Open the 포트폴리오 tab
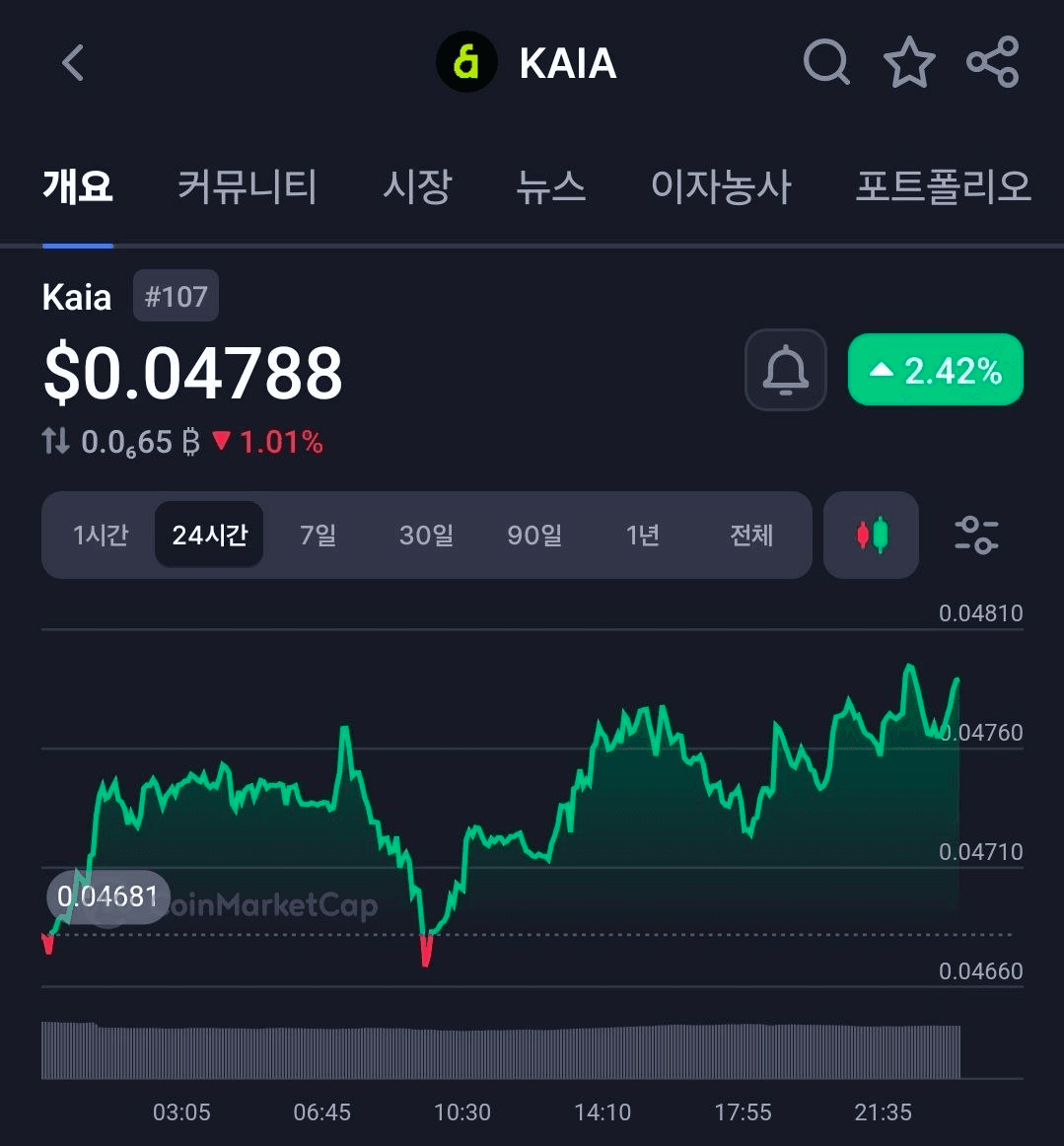Image resolution: width=1064 pixels, height=1146 pixels. pyautogui.click(x=943, y=186)
